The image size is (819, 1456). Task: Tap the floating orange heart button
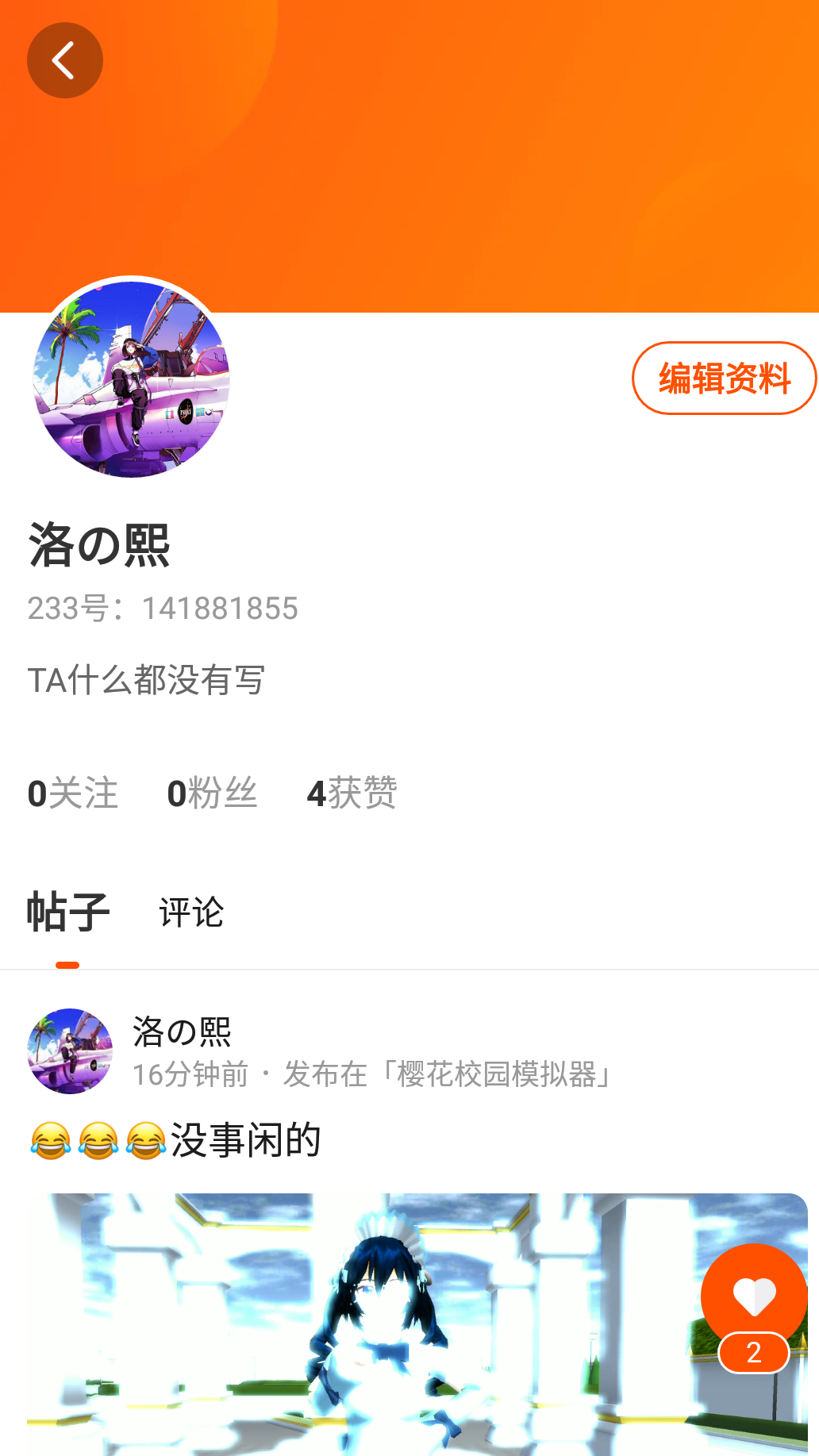pyautogui.click(x=753, y=1297)
